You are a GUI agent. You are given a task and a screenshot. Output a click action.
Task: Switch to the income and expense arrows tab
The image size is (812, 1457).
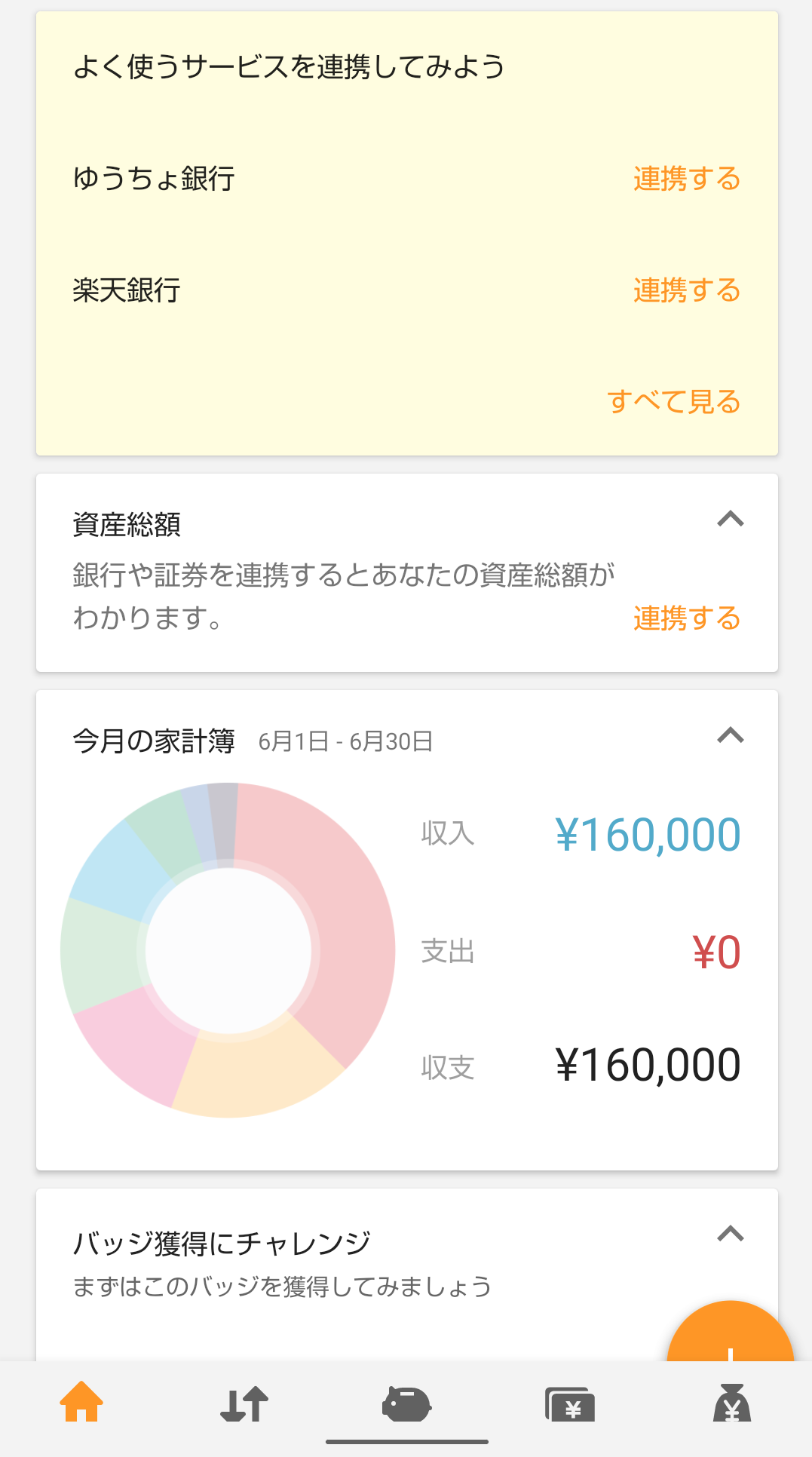[x=244, y=1403]
